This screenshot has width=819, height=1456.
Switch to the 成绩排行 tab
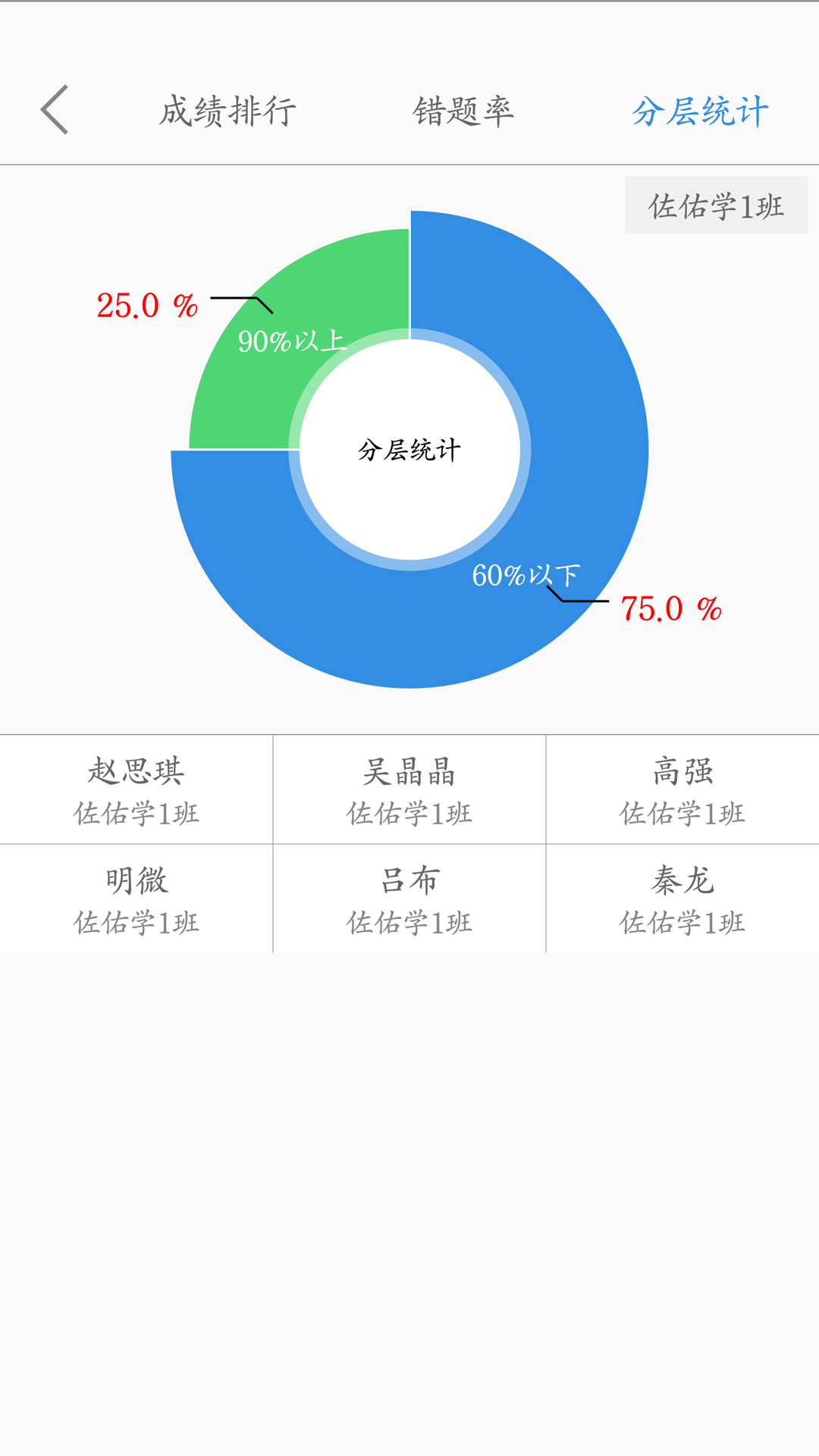(226, 109)
